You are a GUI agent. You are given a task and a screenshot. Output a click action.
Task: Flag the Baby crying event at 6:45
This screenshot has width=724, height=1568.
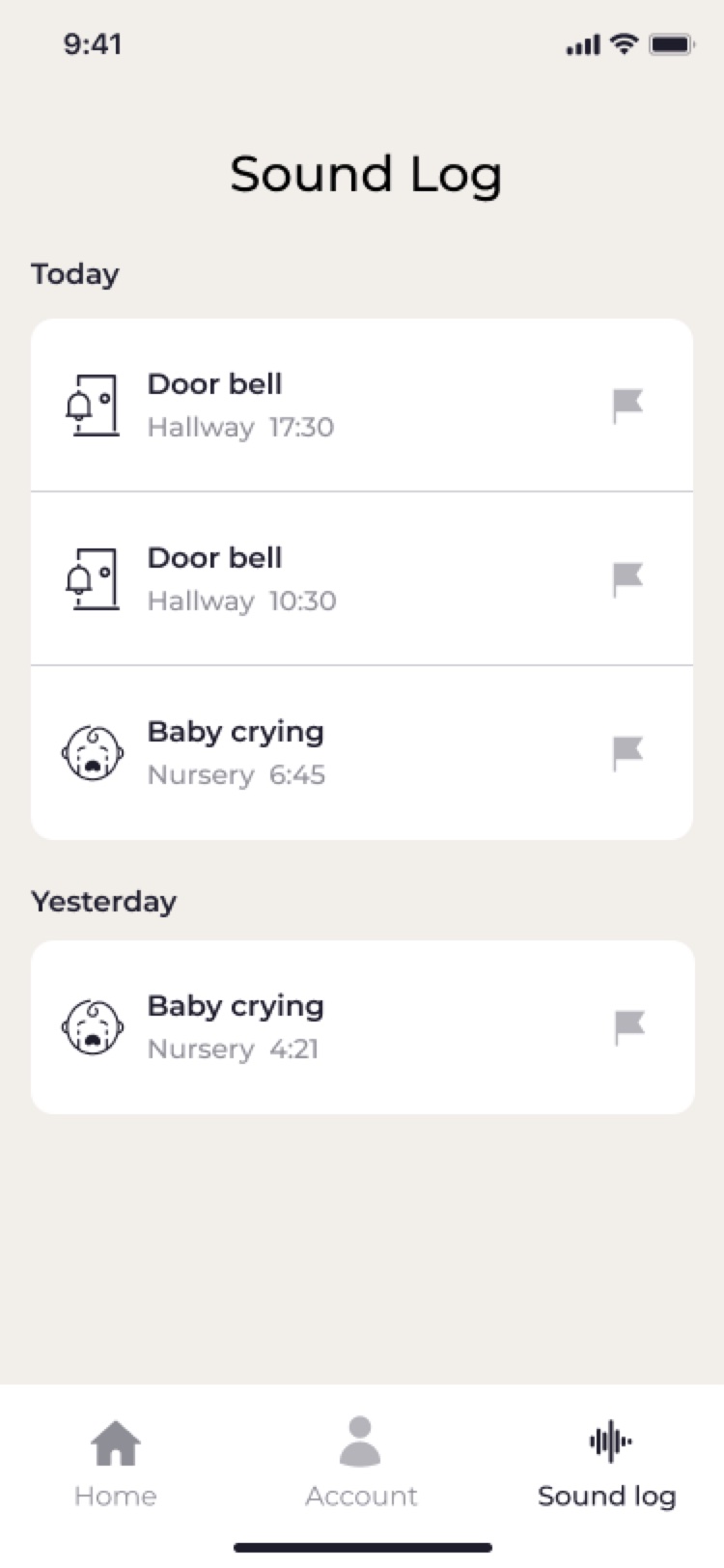pyautogui.click(x=627, y=753)
